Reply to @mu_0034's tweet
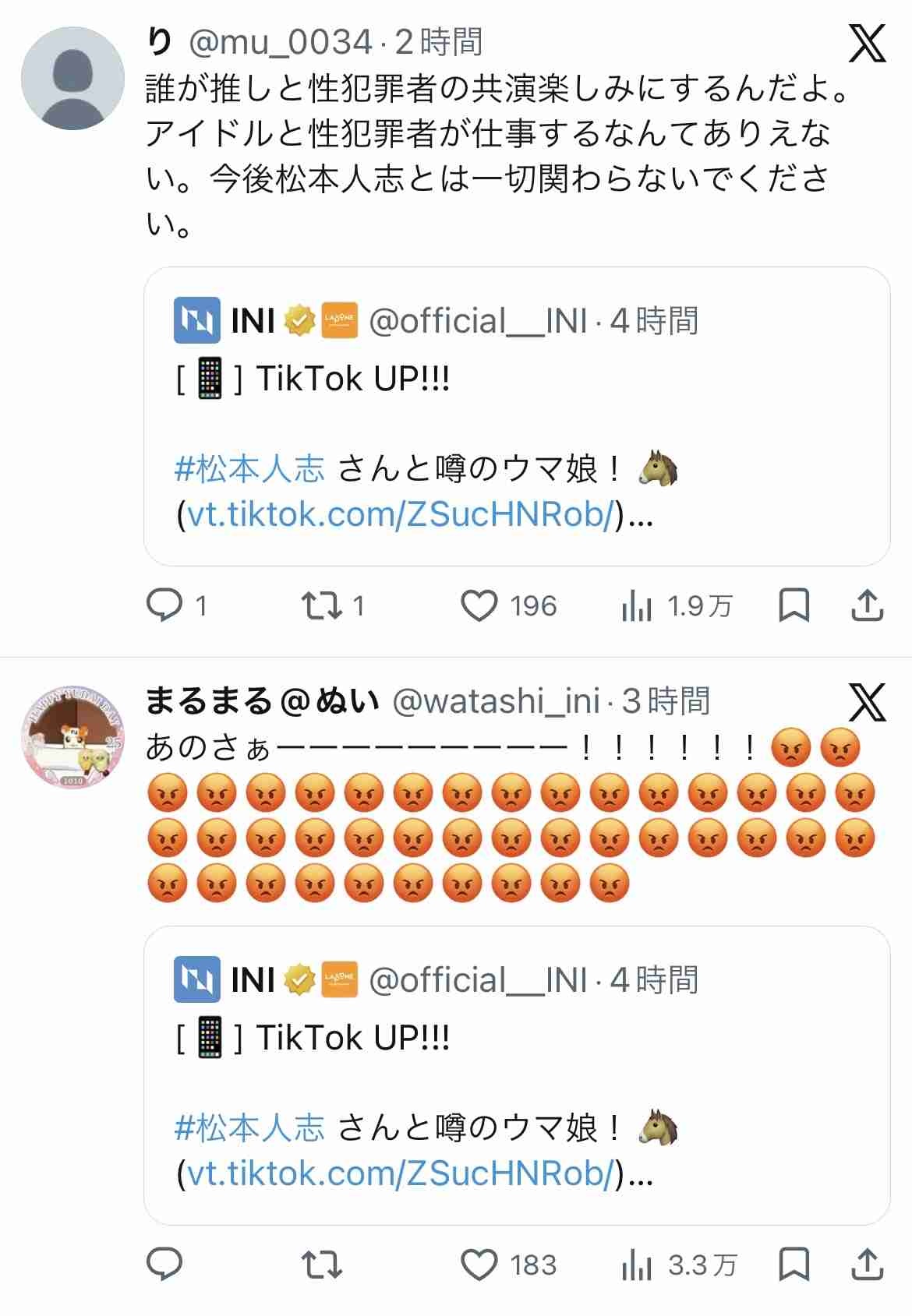 point(164,605)
